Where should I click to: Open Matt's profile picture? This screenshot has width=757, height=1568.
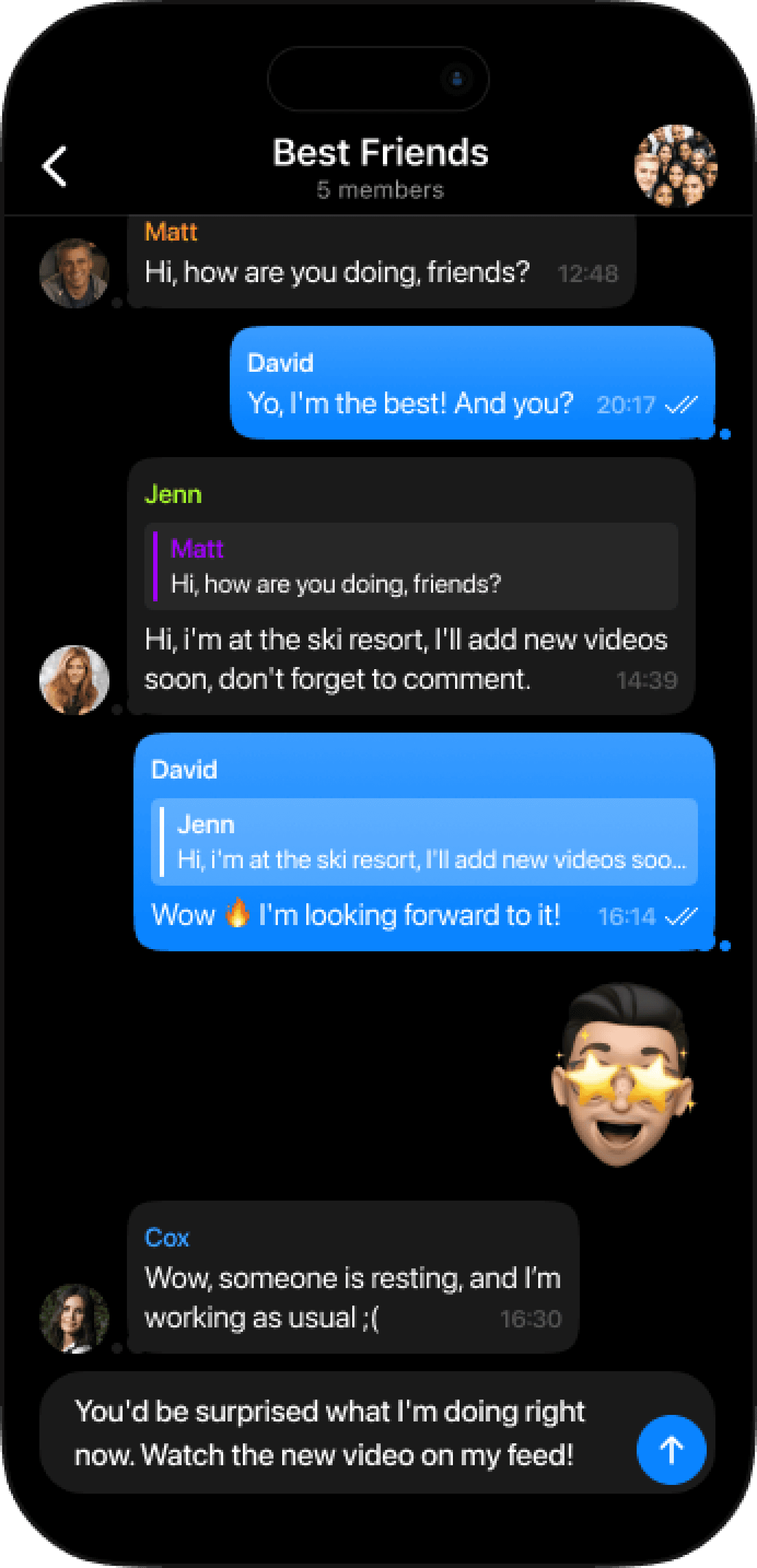click(74, 273)
